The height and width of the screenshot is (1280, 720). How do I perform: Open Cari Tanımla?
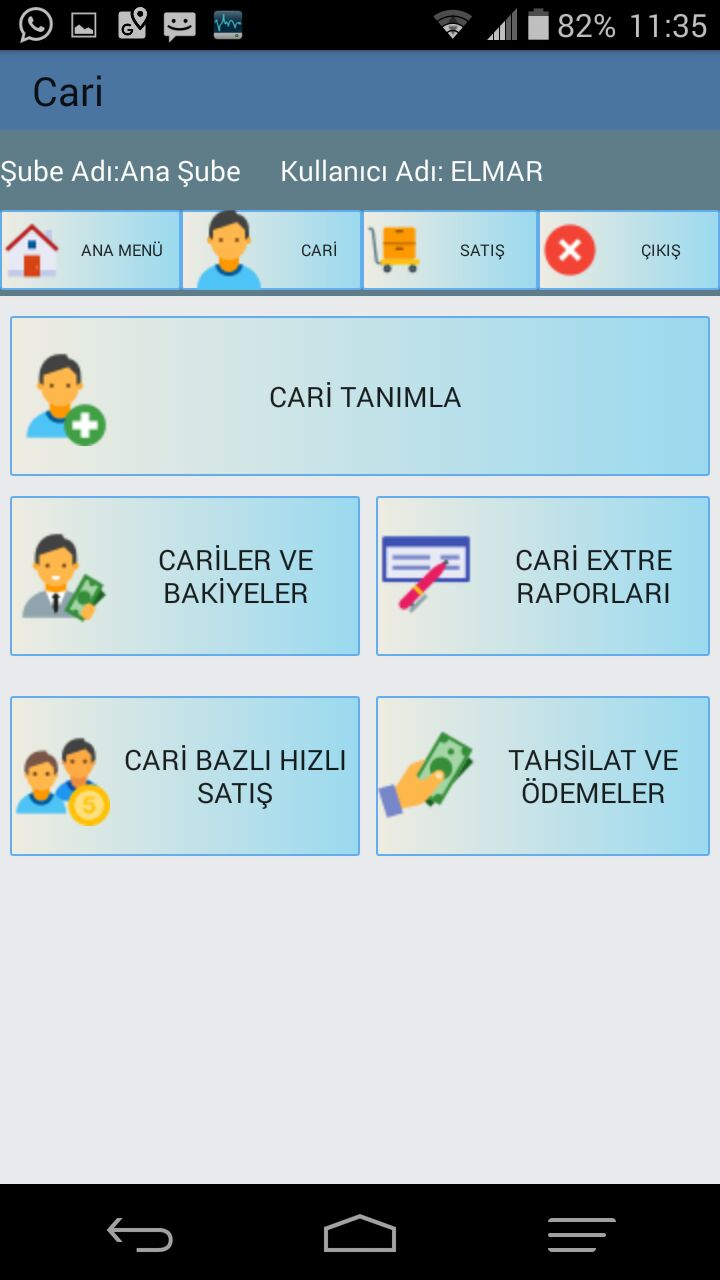360,396
